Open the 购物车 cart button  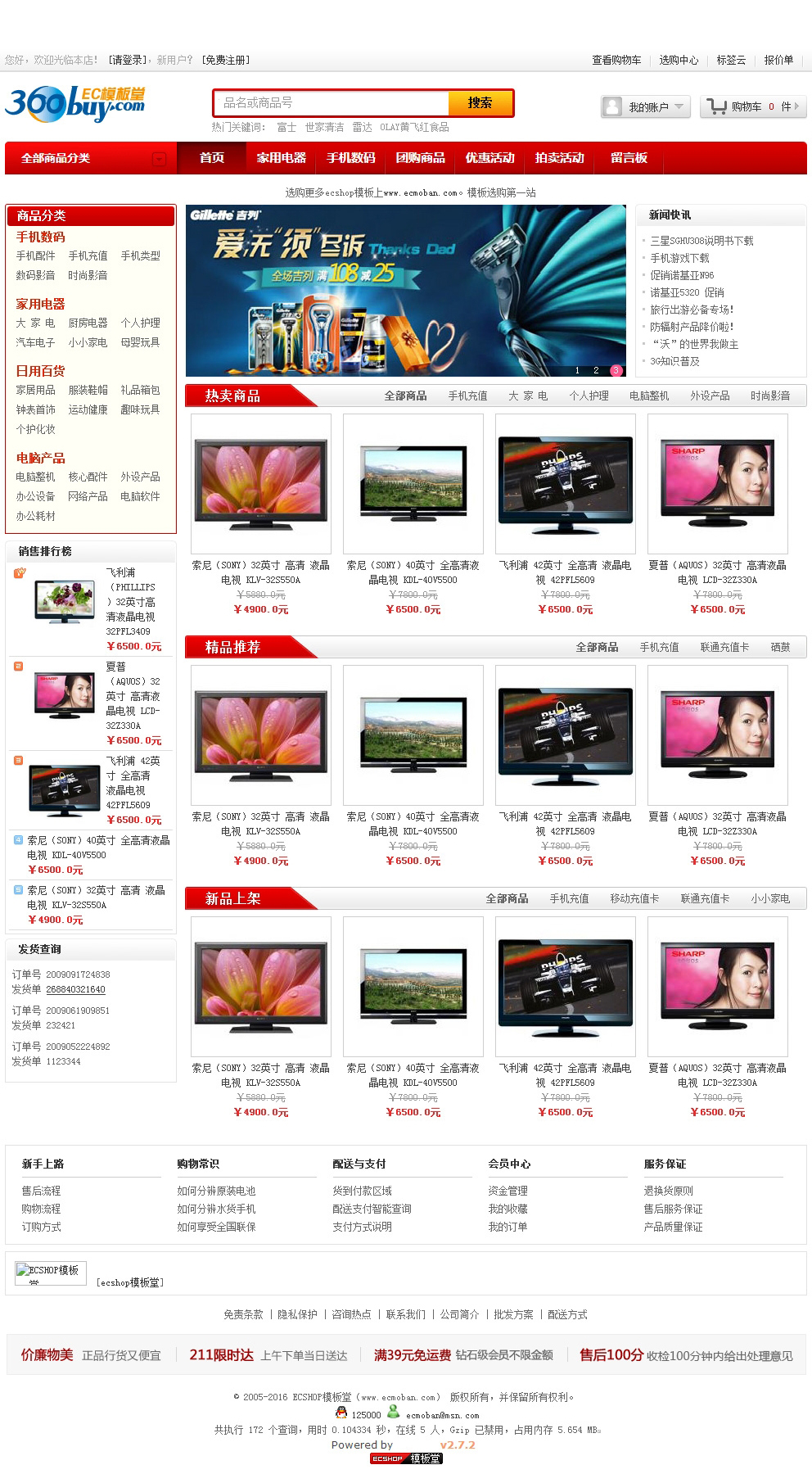[753, 107]
